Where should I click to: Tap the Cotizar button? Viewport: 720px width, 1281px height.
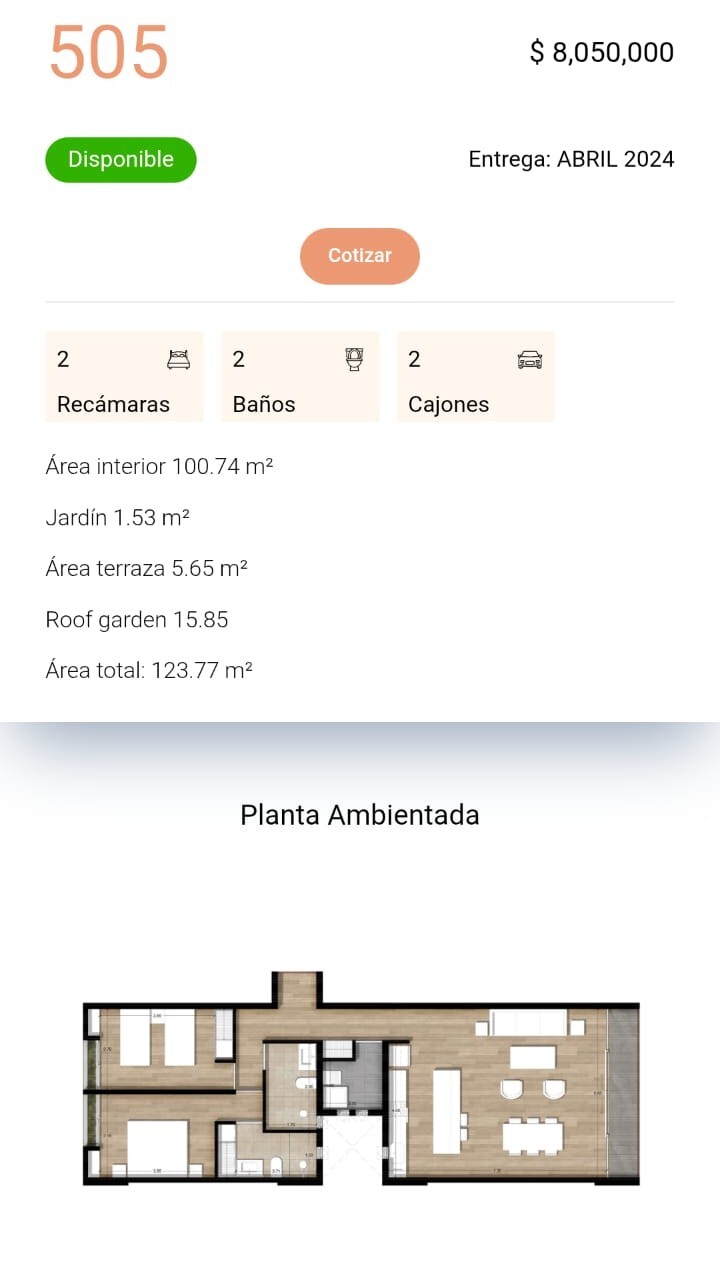[360, 256]
